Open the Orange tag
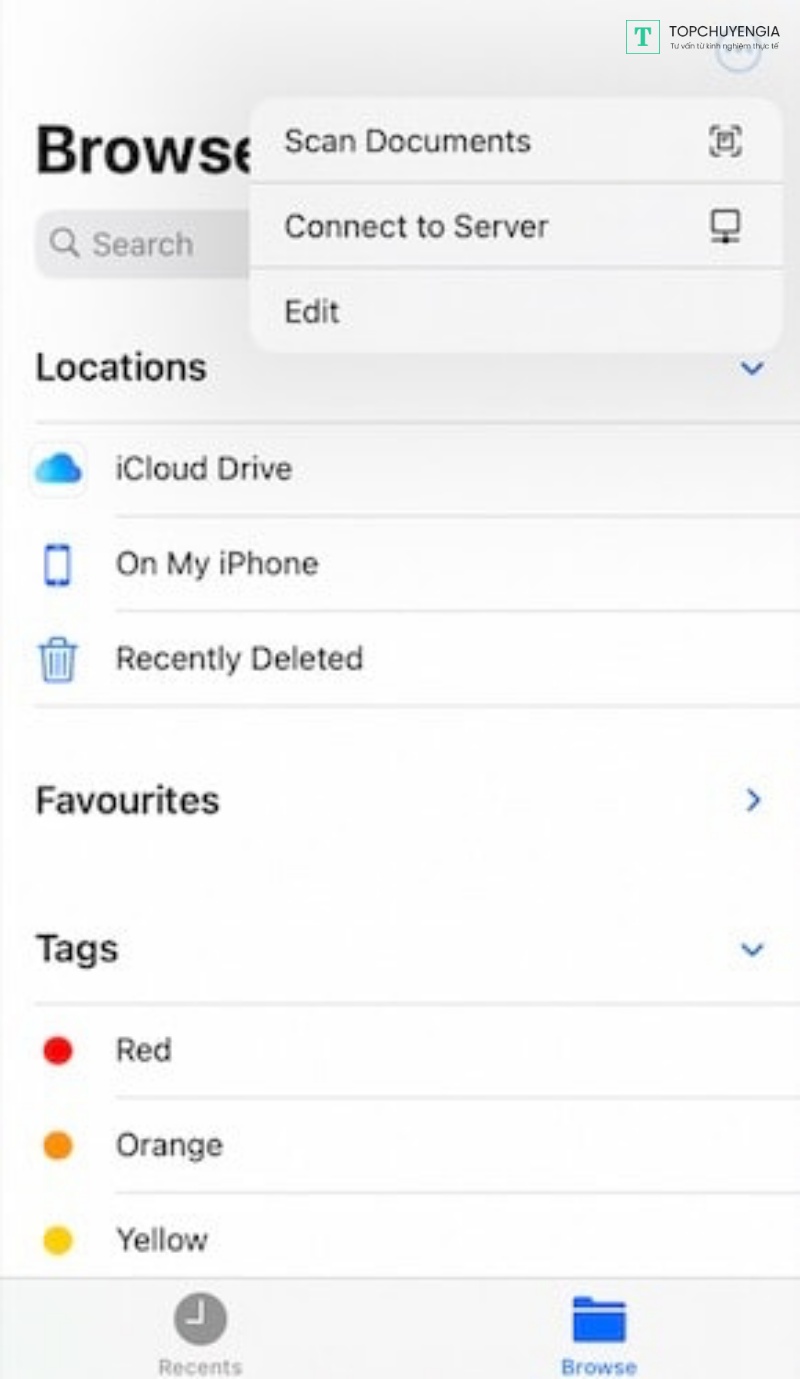 click(x=168, y=1145)
